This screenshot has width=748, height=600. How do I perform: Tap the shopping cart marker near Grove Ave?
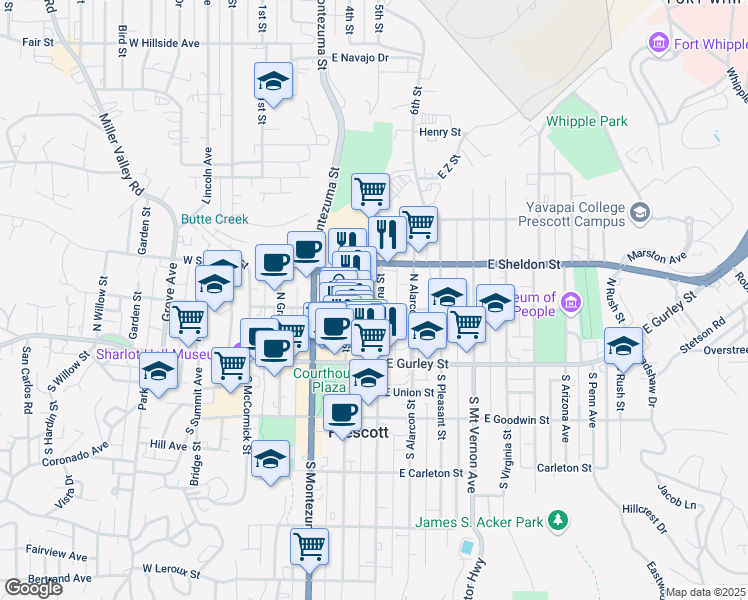[x=188, y=320]
